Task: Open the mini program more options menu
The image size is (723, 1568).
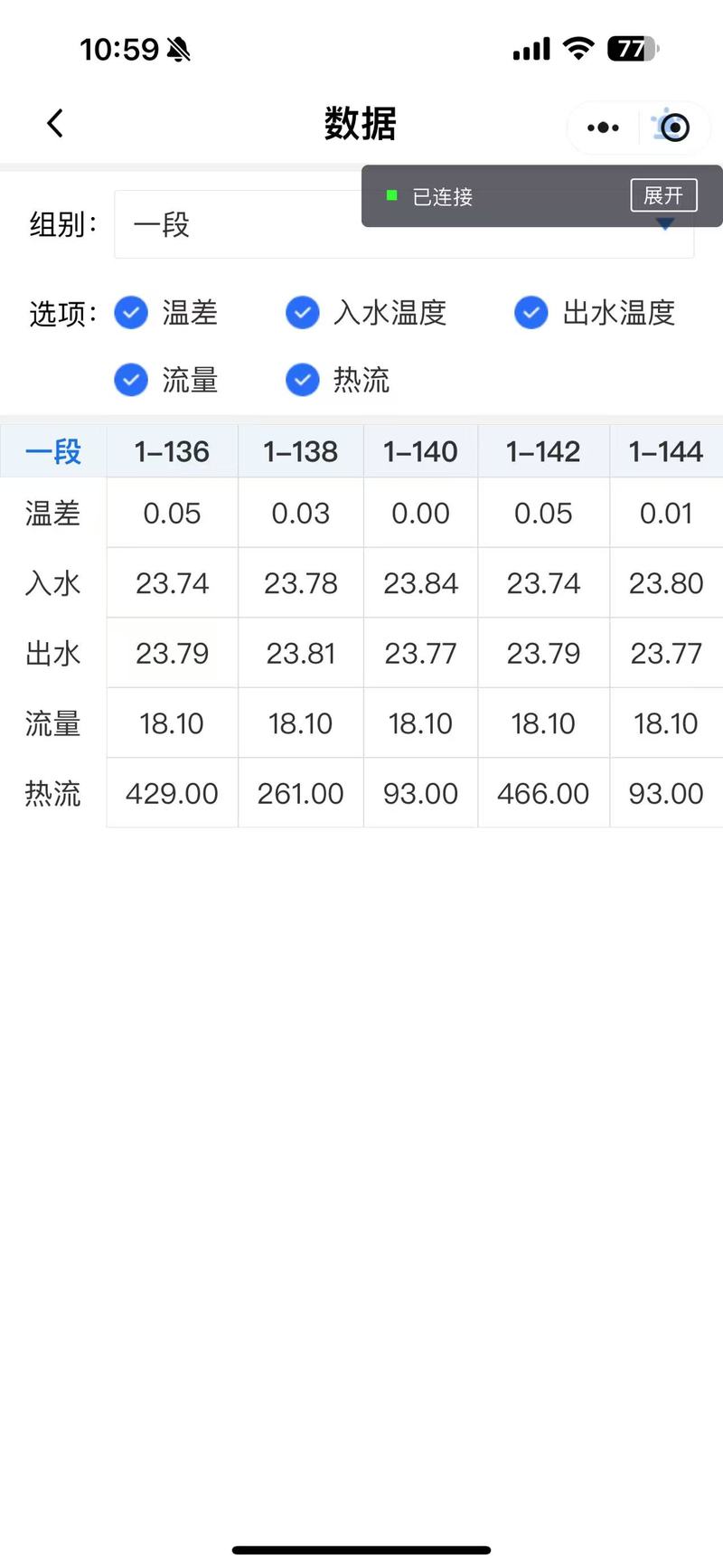Action: (x=603, y=128)
